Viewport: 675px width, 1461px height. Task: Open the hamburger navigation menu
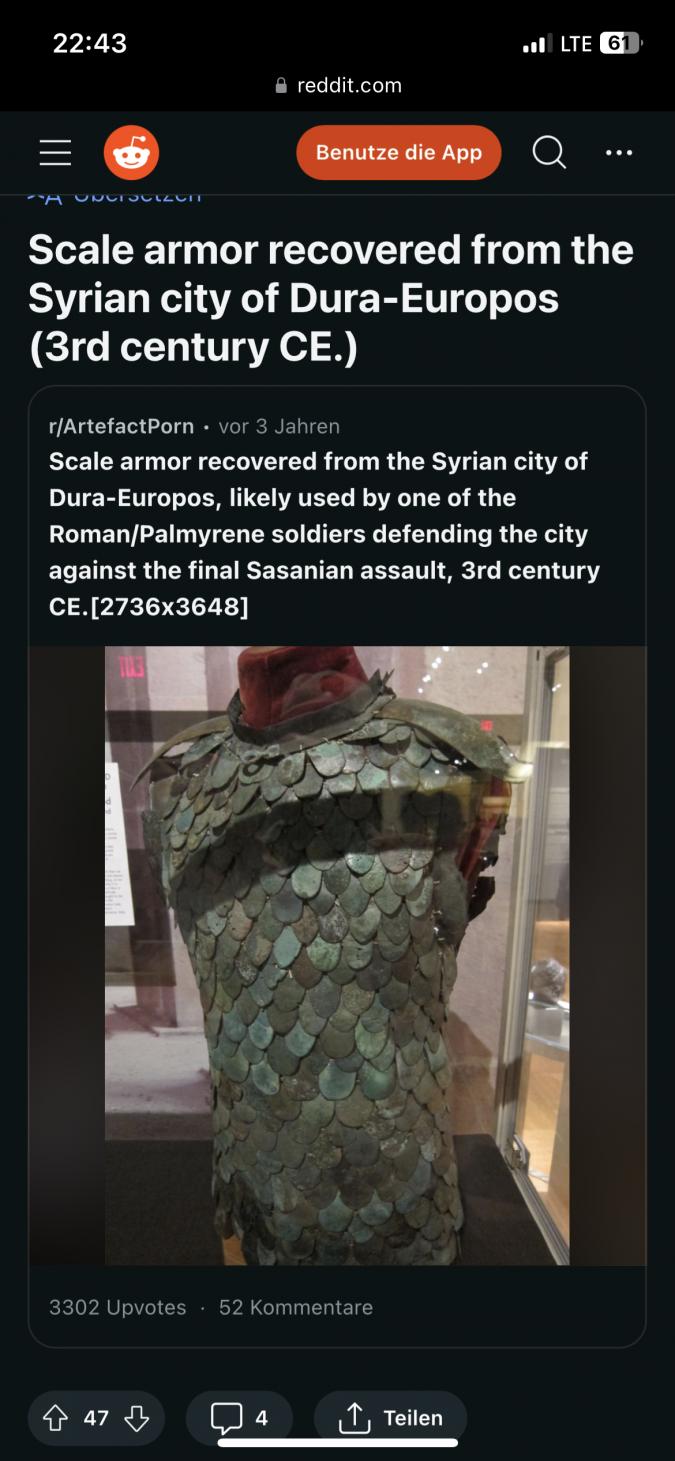[56, 153]
